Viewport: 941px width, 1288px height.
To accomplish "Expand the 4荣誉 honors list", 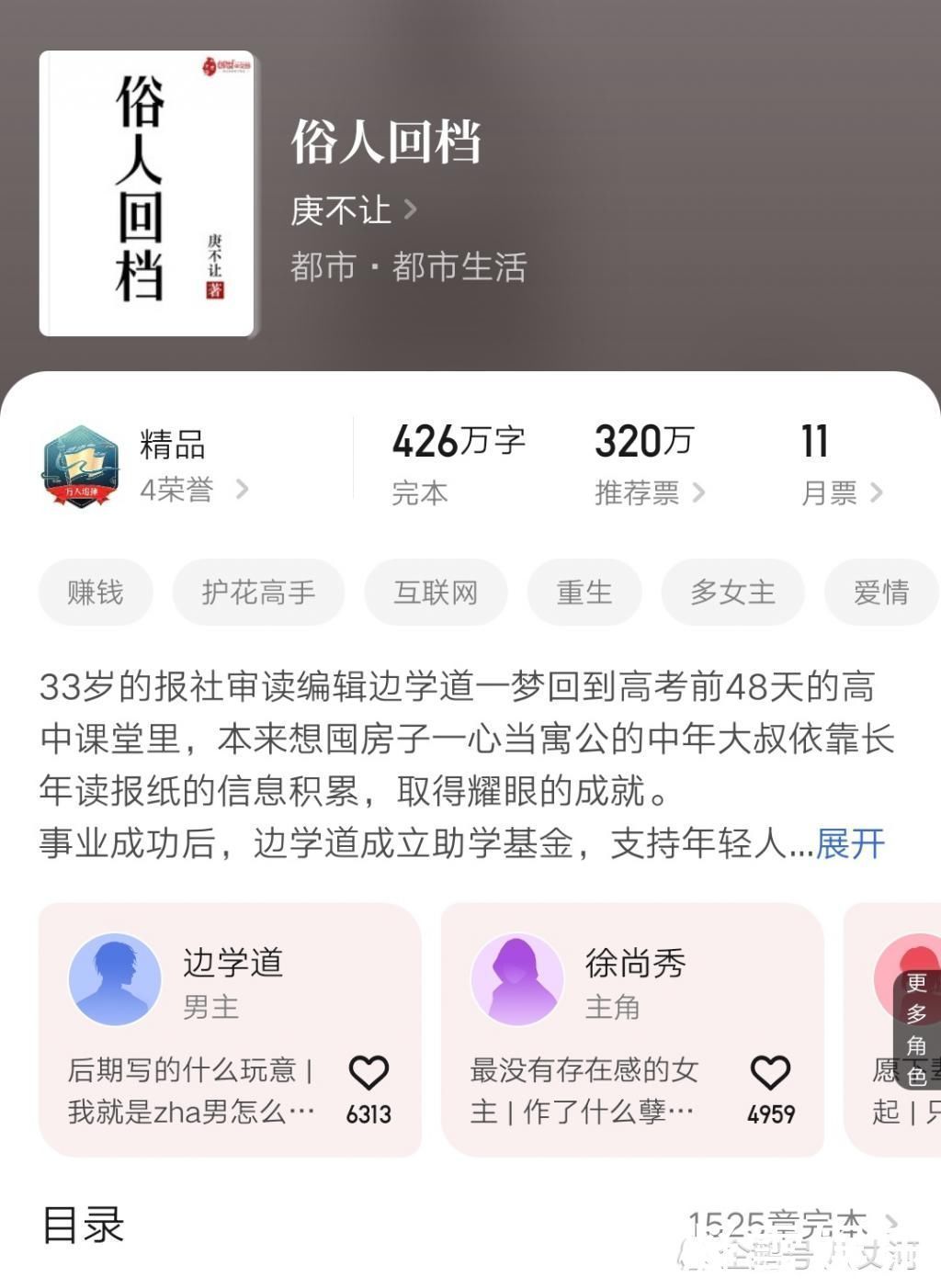I will 196,491.
